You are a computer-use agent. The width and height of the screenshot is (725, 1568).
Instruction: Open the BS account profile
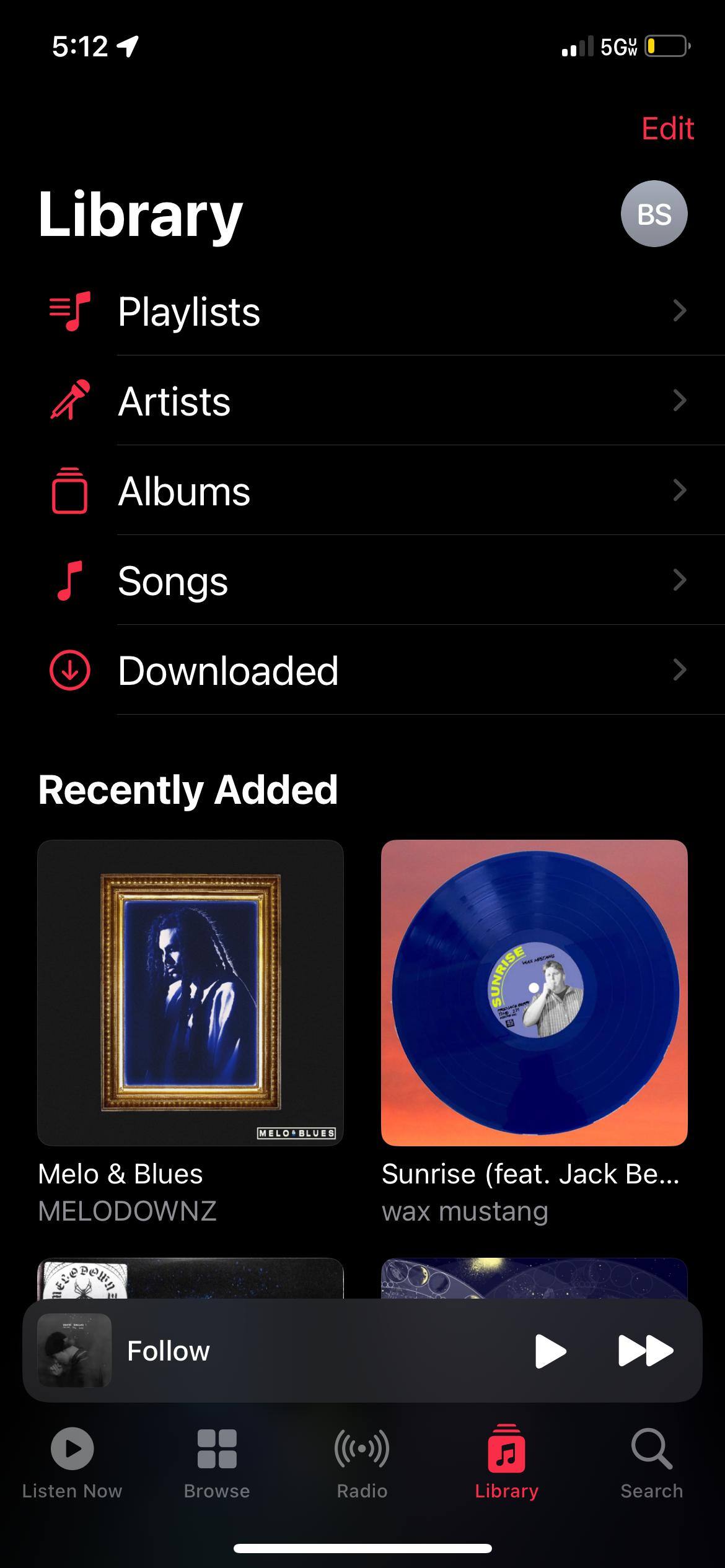pyautogui.click(x=654, y=214)
